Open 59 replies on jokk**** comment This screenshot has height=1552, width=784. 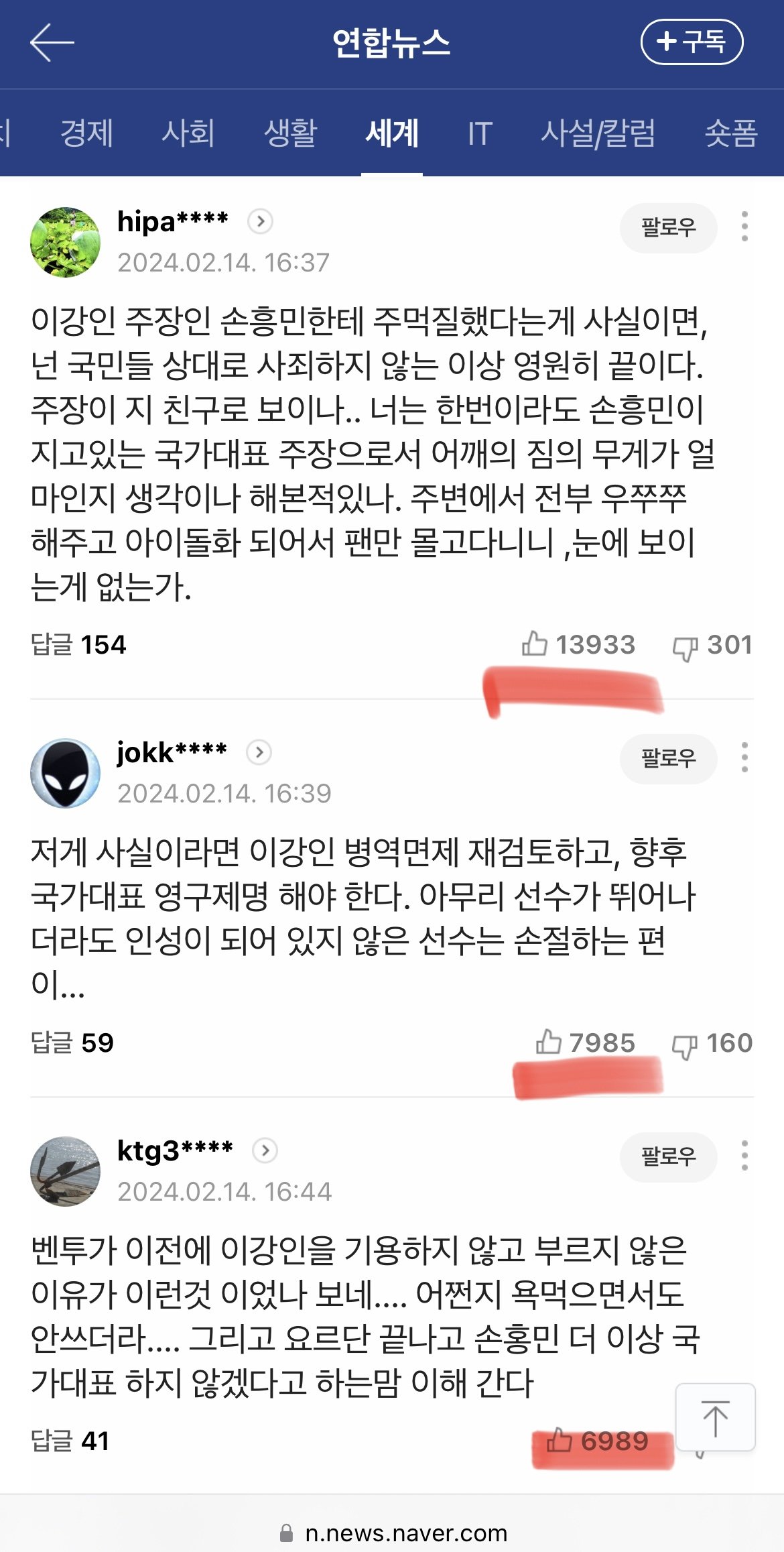(72, 1042)
